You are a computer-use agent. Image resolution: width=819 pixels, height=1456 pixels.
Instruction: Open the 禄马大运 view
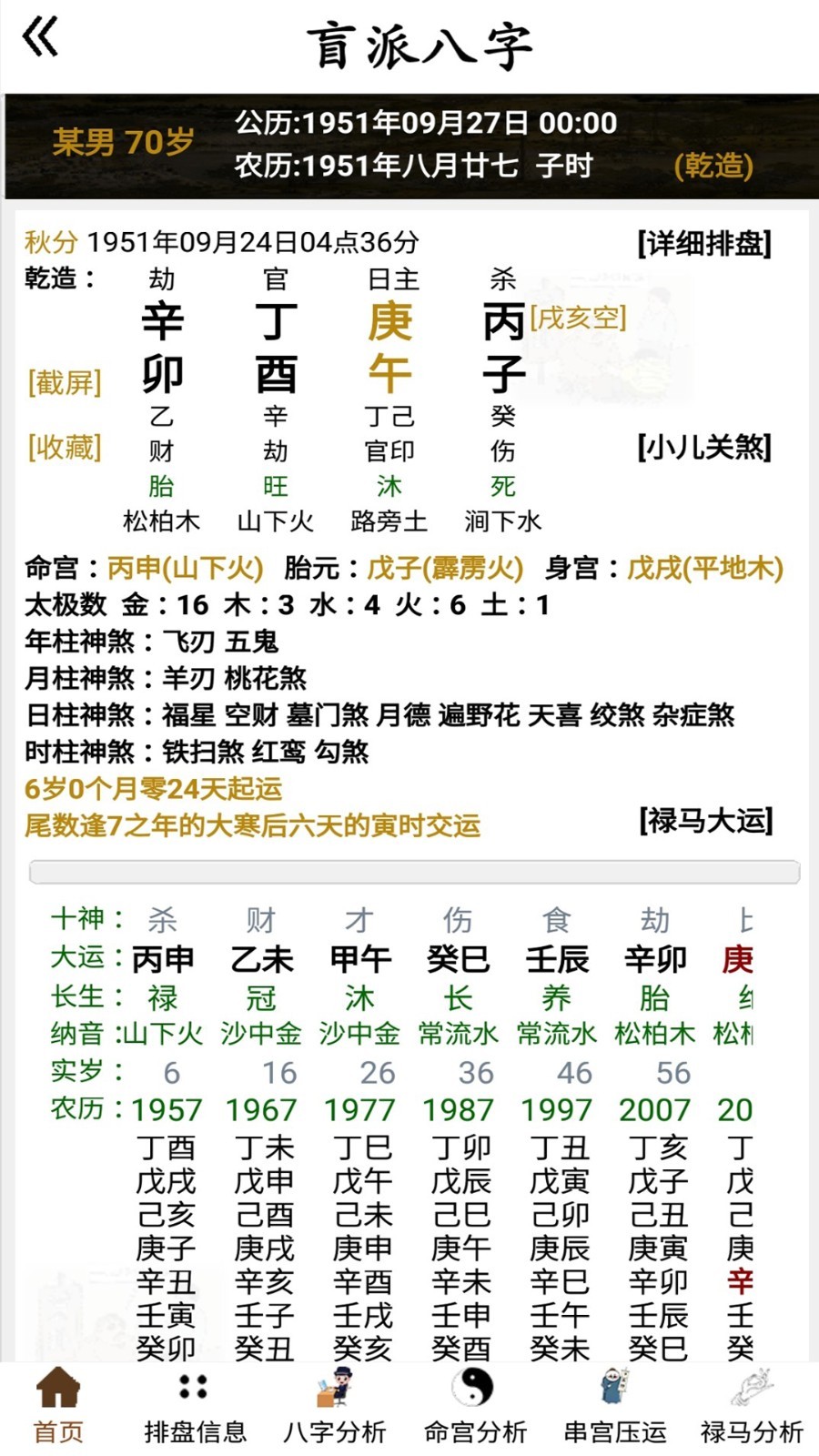click(x=705, y=821)
